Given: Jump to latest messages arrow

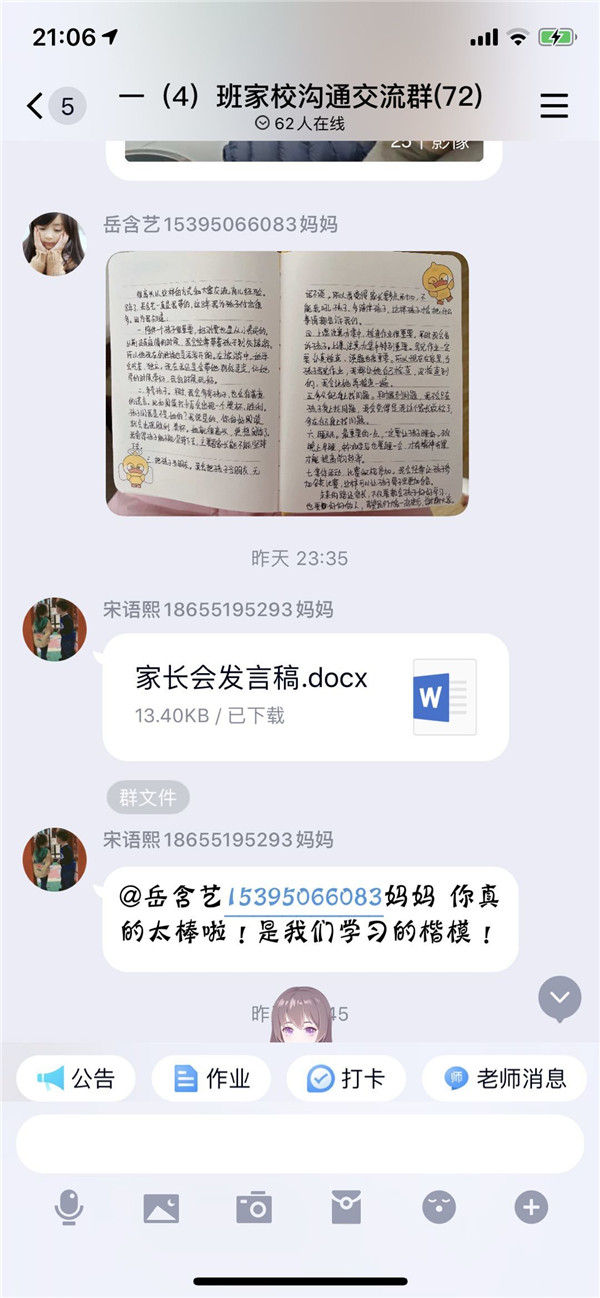Looking at the screenshot, I should (x=559, y=997).
